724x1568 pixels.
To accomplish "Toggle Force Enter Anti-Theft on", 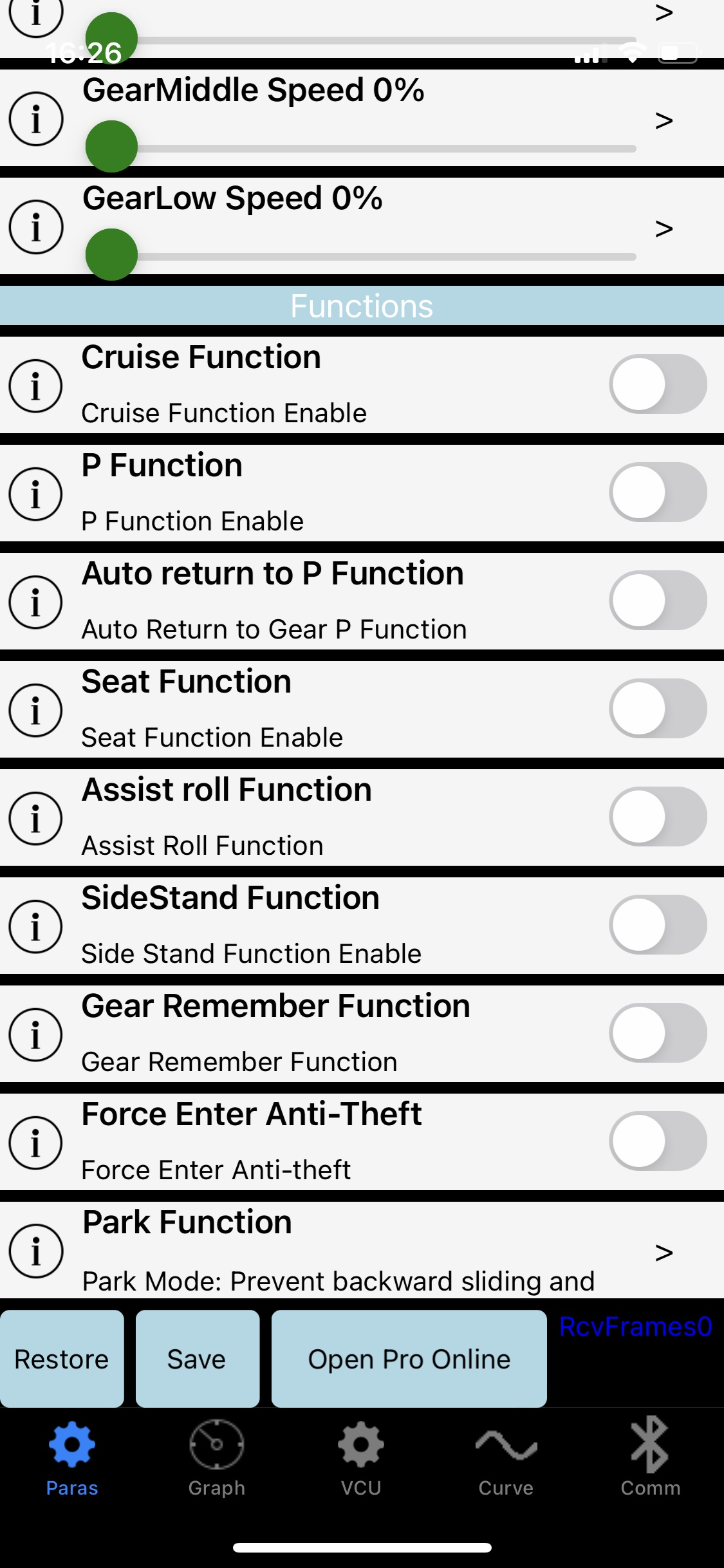I will click(658, 1141).
